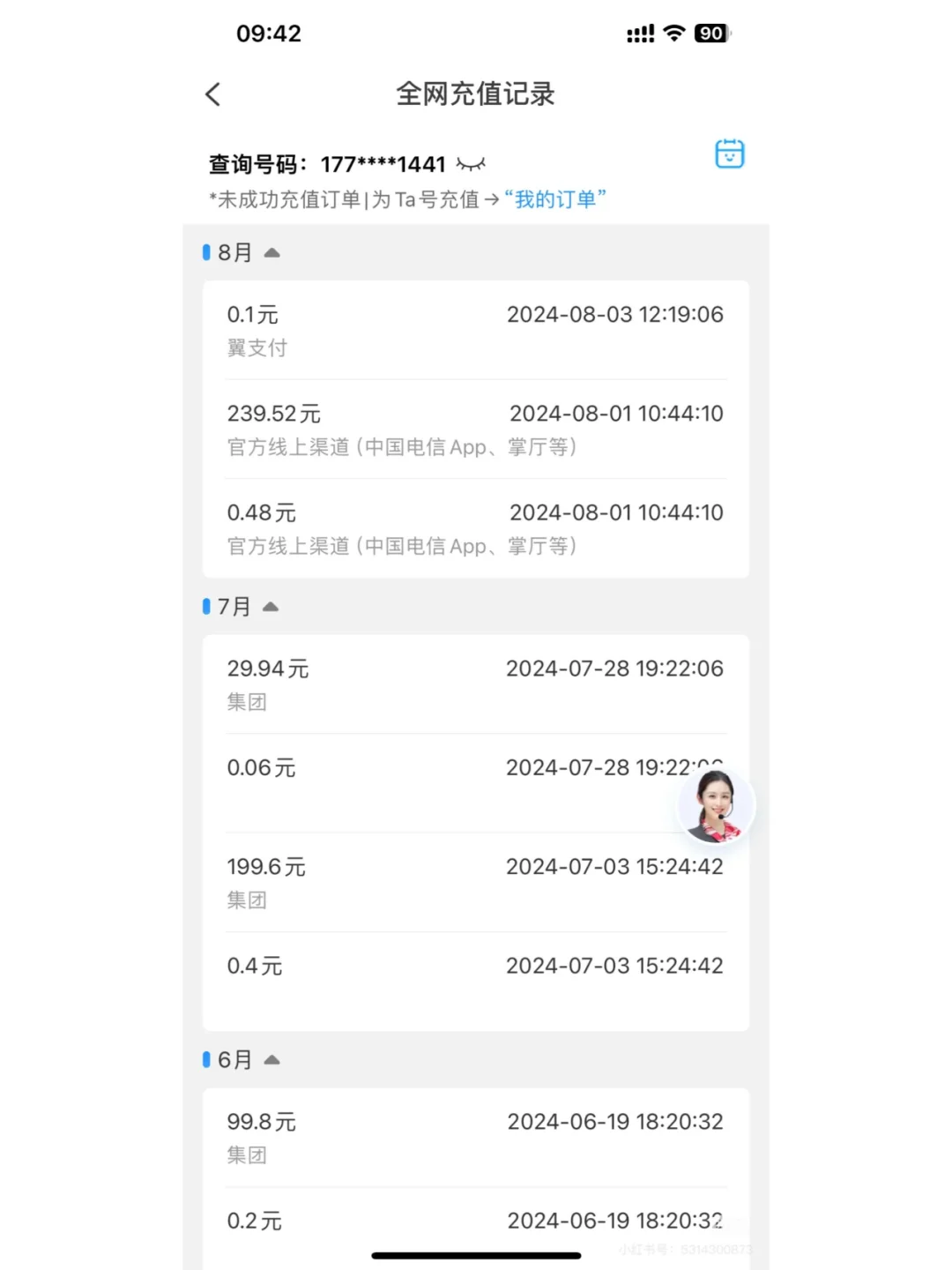Open the blue calendar date picker icon
Screen dimensions: 952x1270
[x=728, y=153]
